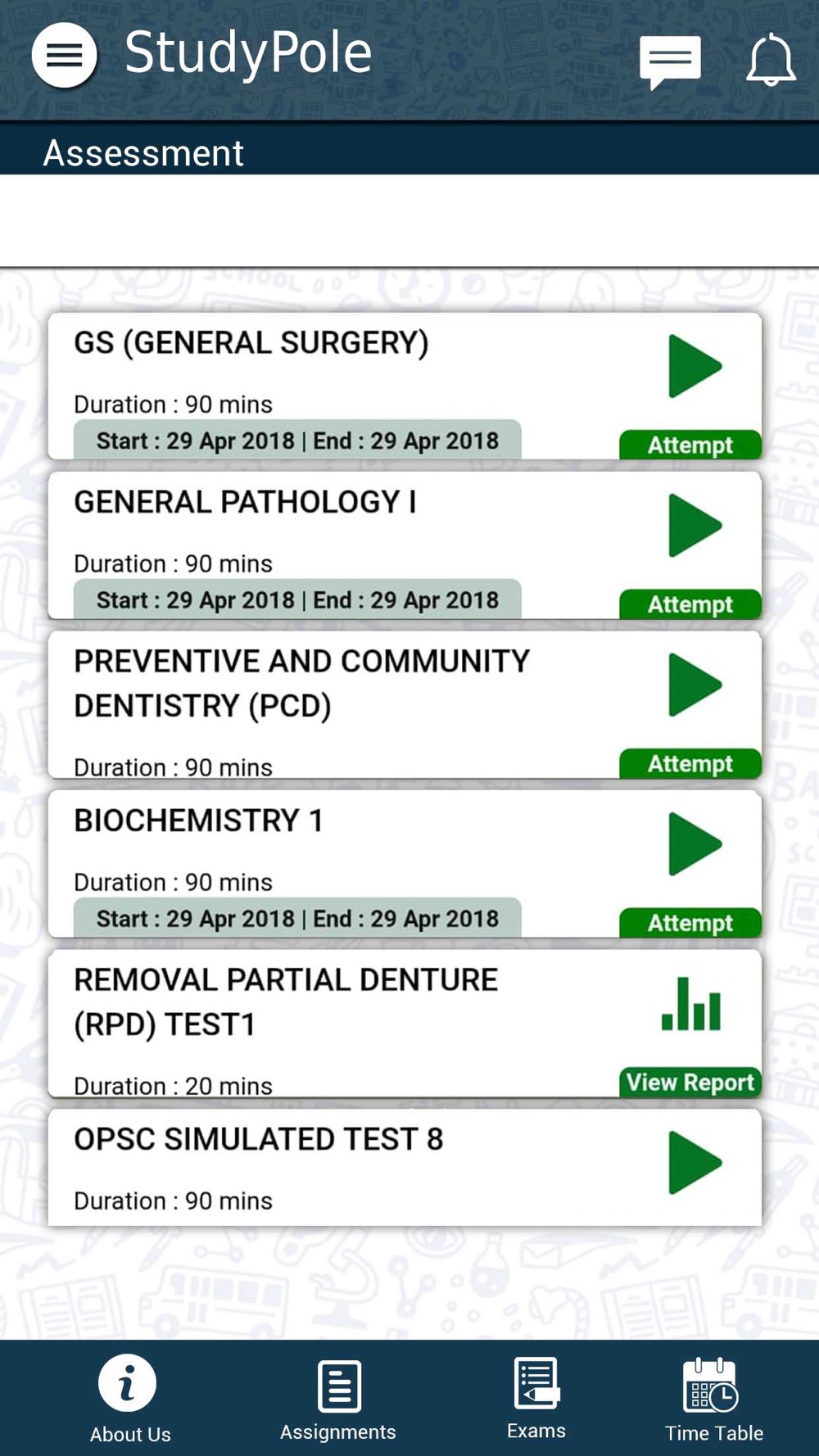
Task: View Report for Removal Partial Denture Test1
Action: [690, 1082]
